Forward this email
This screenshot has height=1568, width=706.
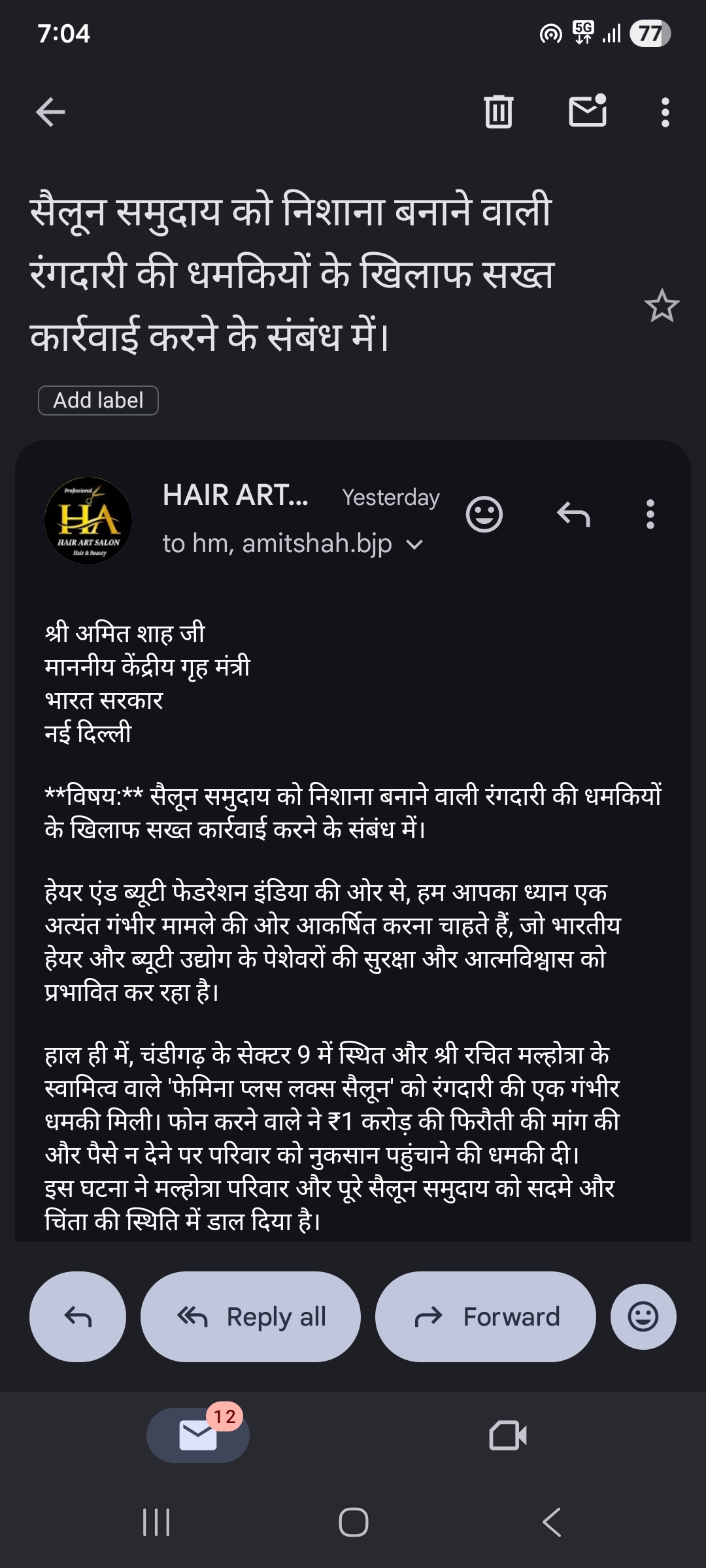[x=486, y=1316]
